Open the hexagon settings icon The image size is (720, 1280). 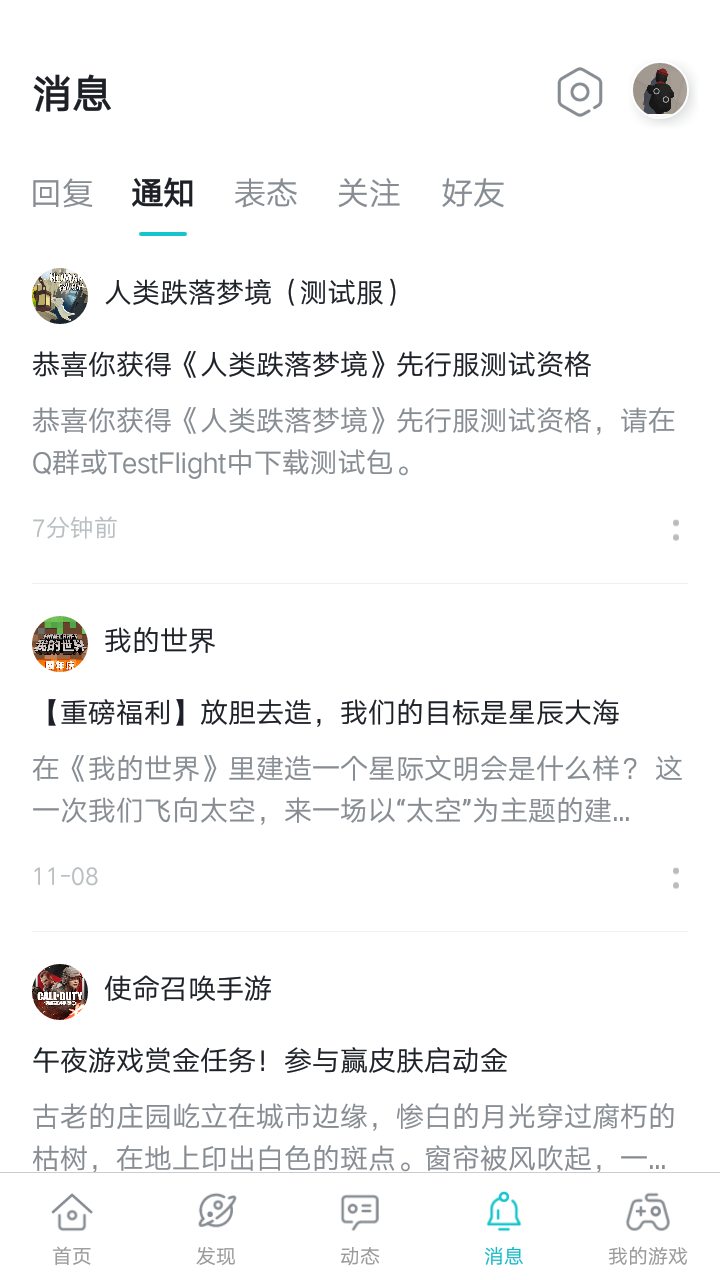click(580, 93)
